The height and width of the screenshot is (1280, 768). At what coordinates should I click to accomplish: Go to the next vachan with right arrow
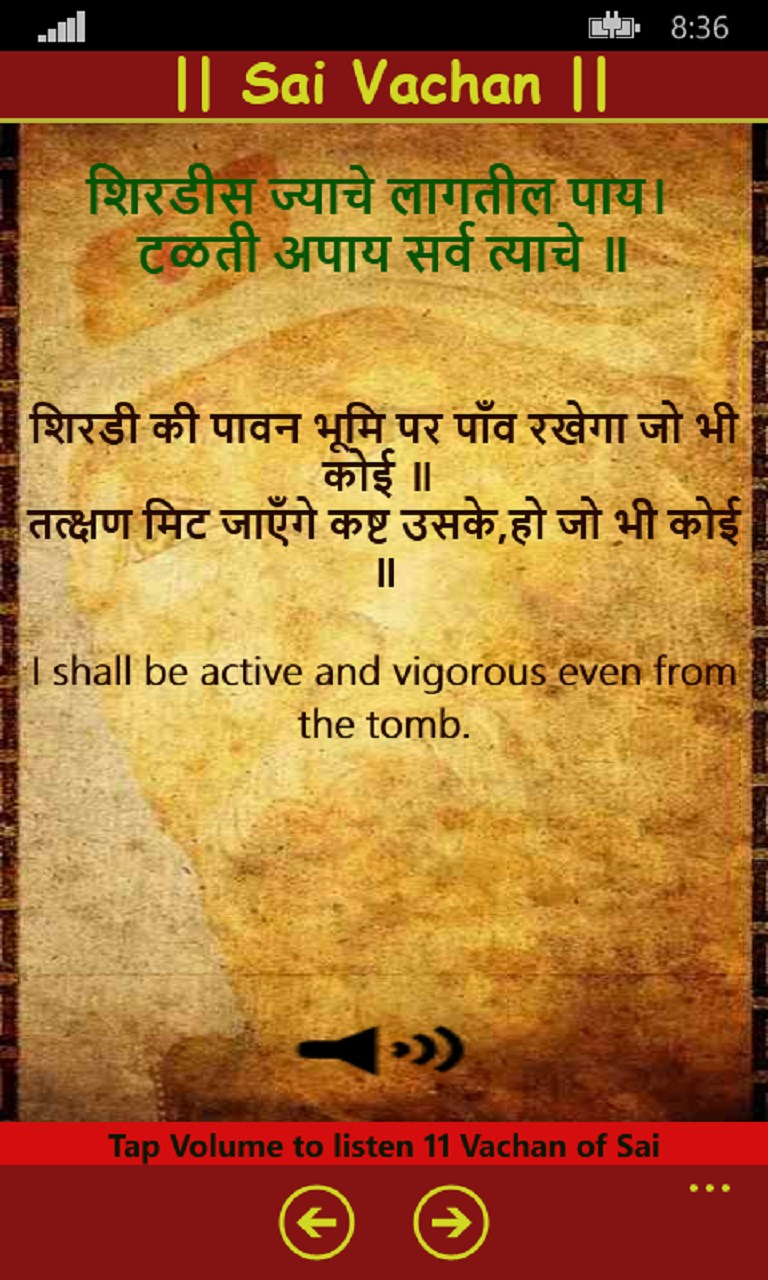click(x=451, y=1221)
